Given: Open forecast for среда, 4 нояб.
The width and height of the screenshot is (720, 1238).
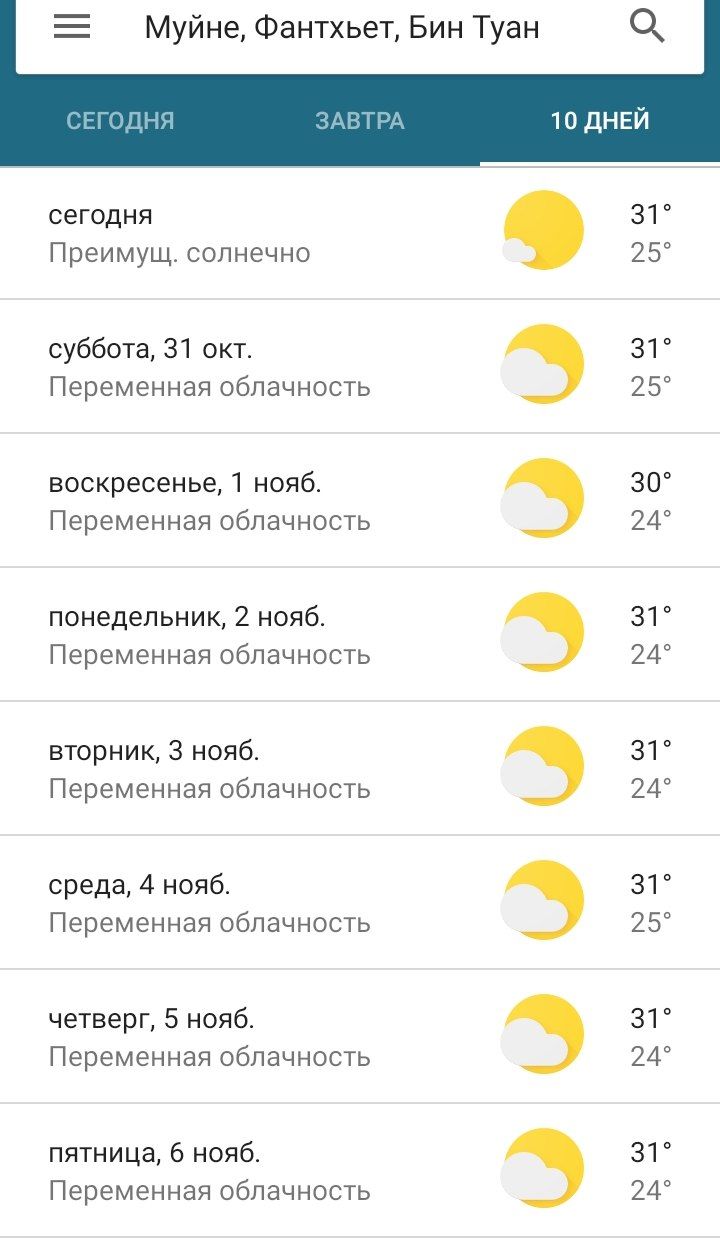Looking at the screenshot, I should coord(360,903).
